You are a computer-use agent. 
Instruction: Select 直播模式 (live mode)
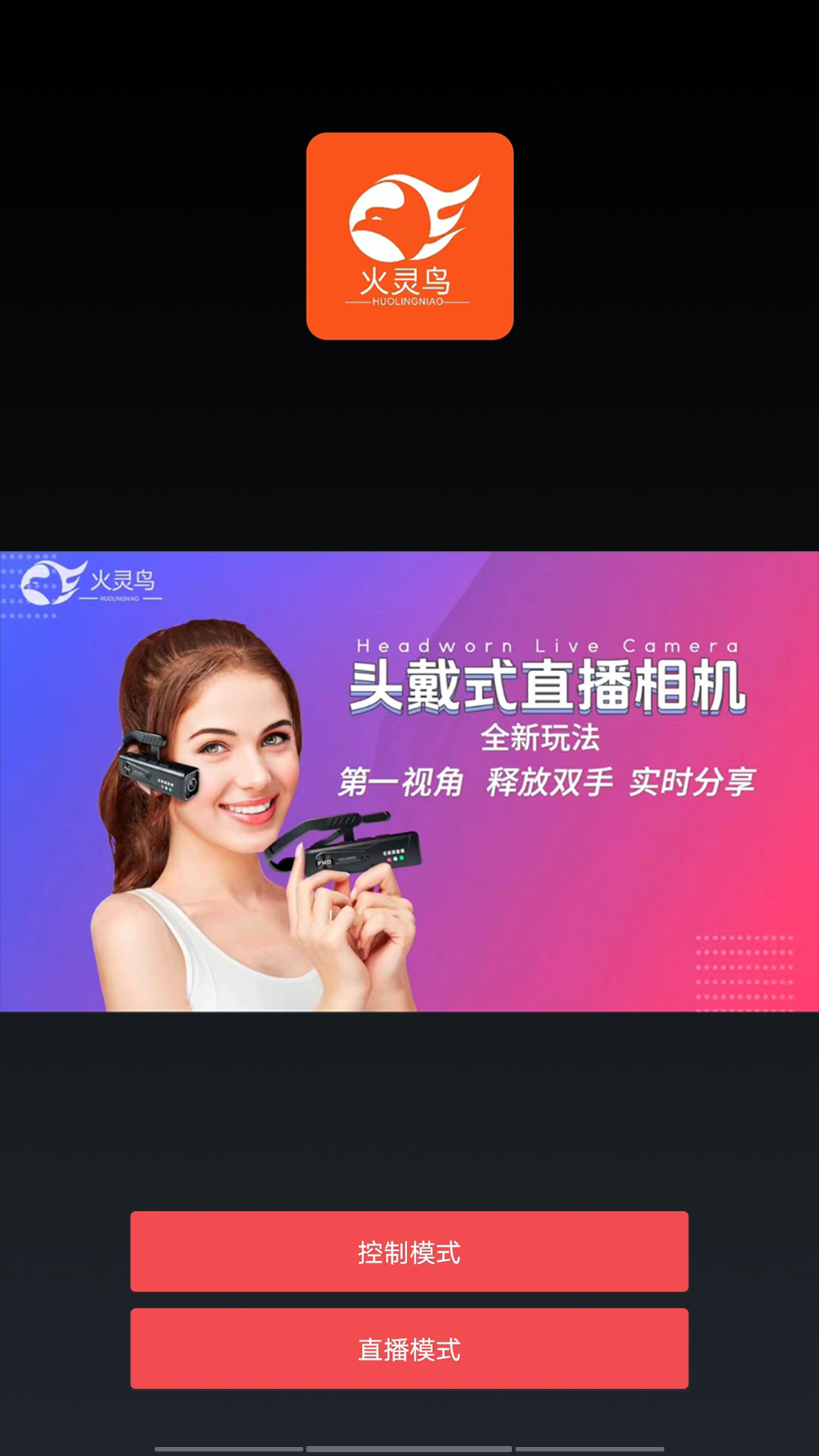click(x=409, y=1349)
